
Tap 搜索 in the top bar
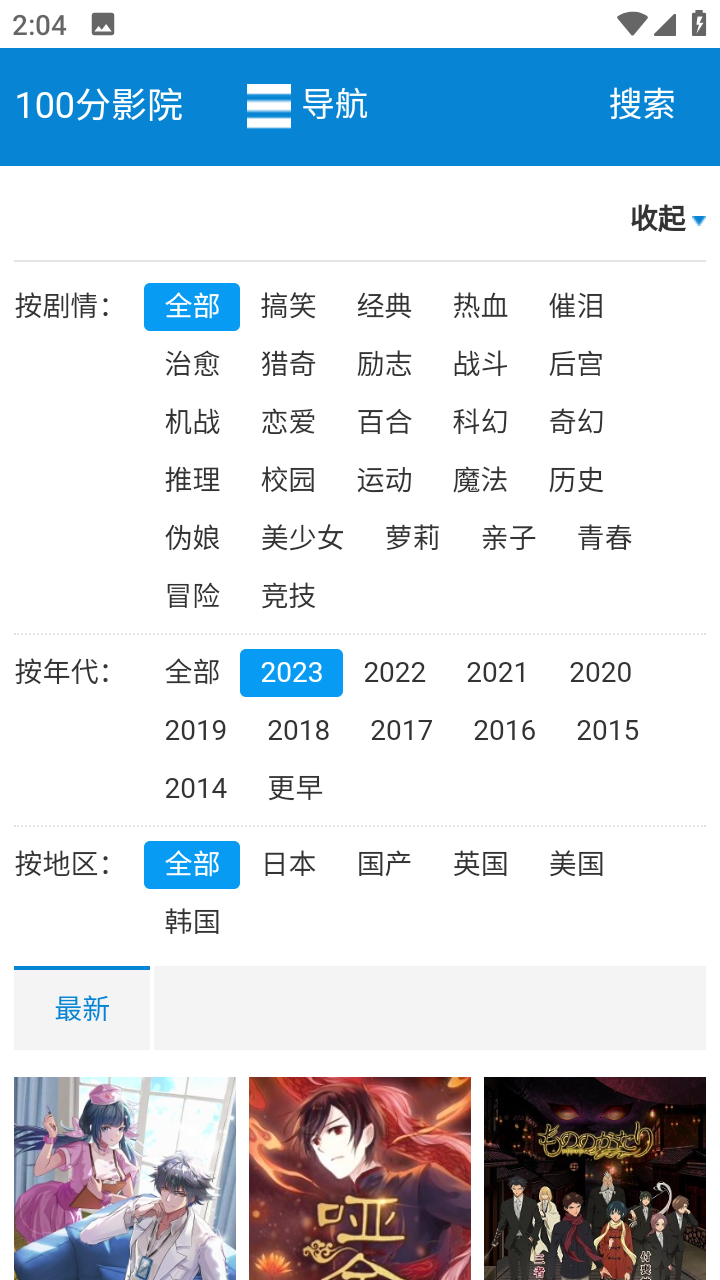pos(642,105)
